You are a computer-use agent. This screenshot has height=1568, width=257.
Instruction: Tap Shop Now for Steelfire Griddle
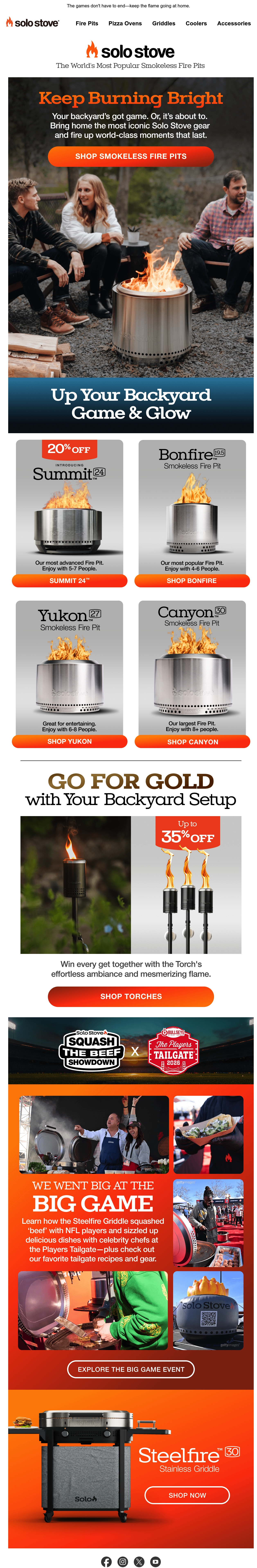(x=187, y=1495)
